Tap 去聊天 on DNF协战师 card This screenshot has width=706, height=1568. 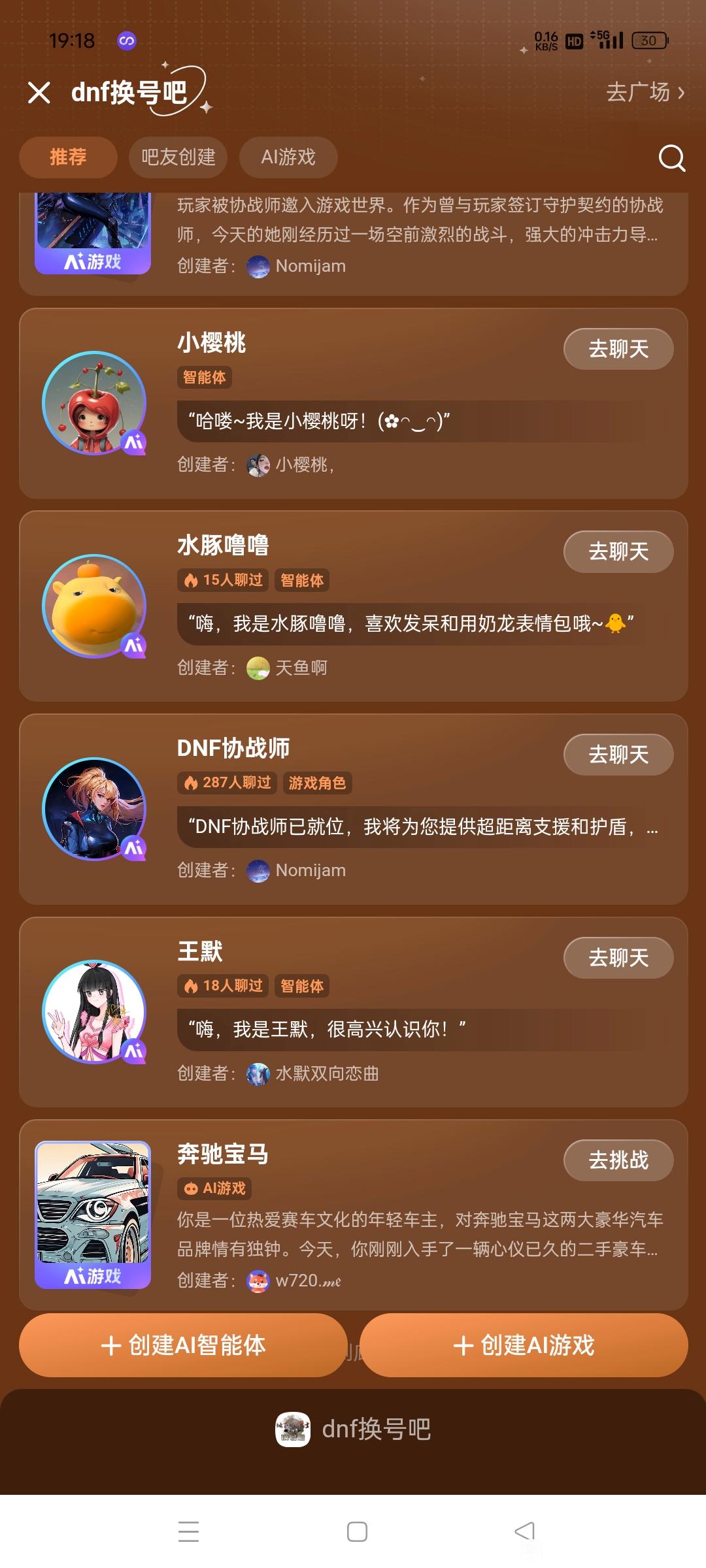(618, 755)
